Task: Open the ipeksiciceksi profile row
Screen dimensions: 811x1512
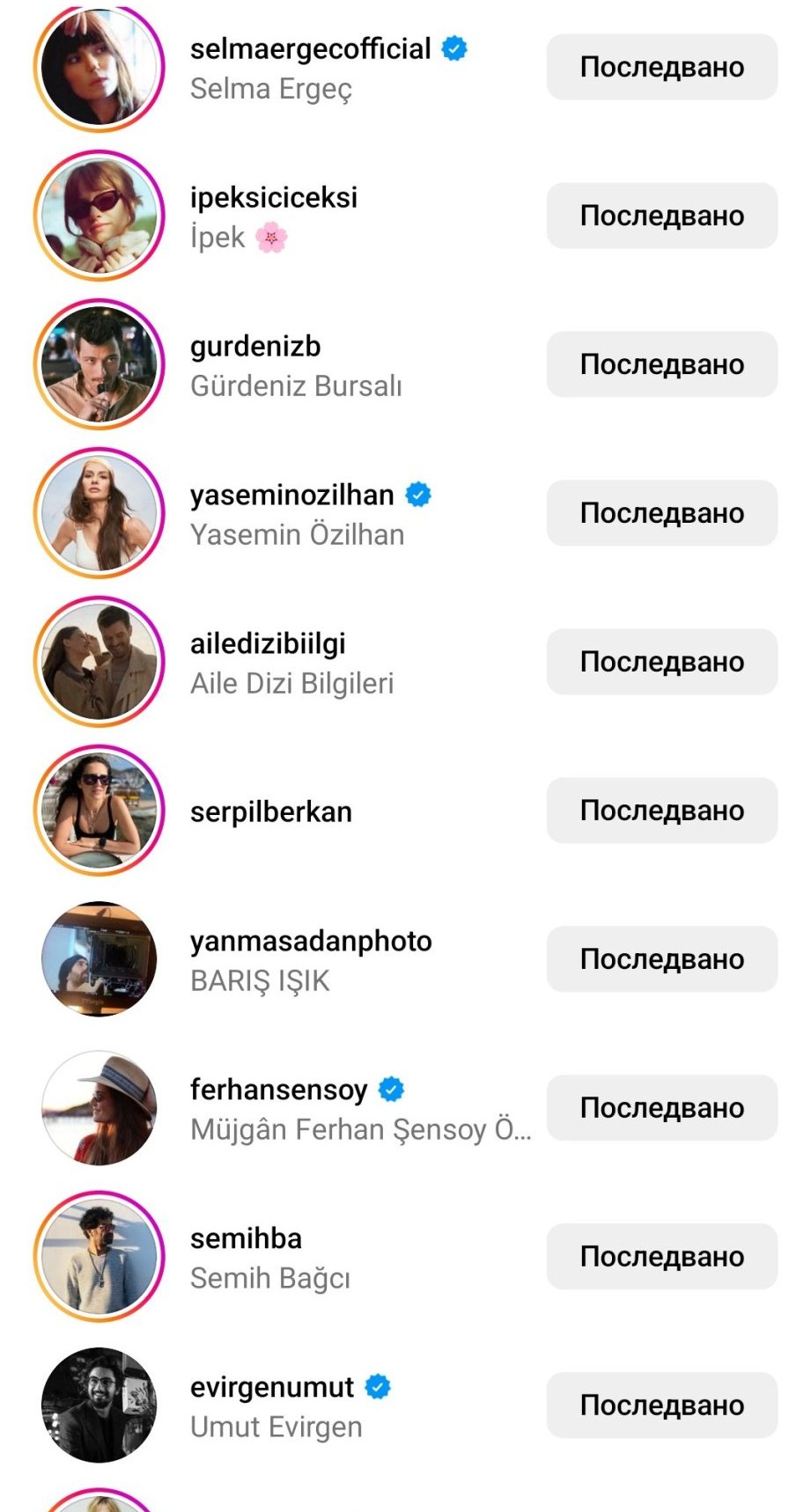Action: point(274,216)
